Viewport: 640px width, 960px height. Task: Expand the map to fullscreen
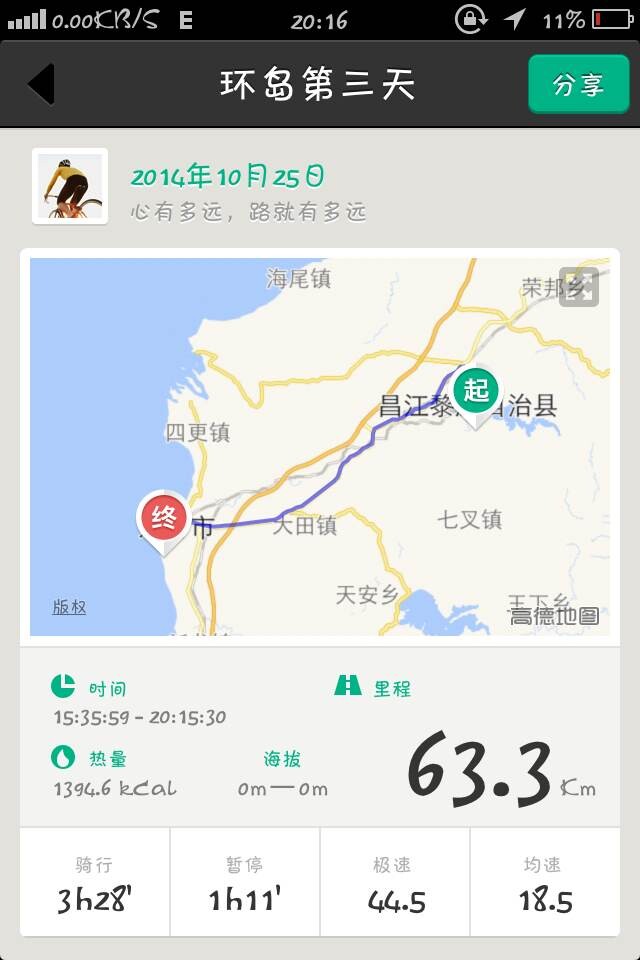point(578,287)
